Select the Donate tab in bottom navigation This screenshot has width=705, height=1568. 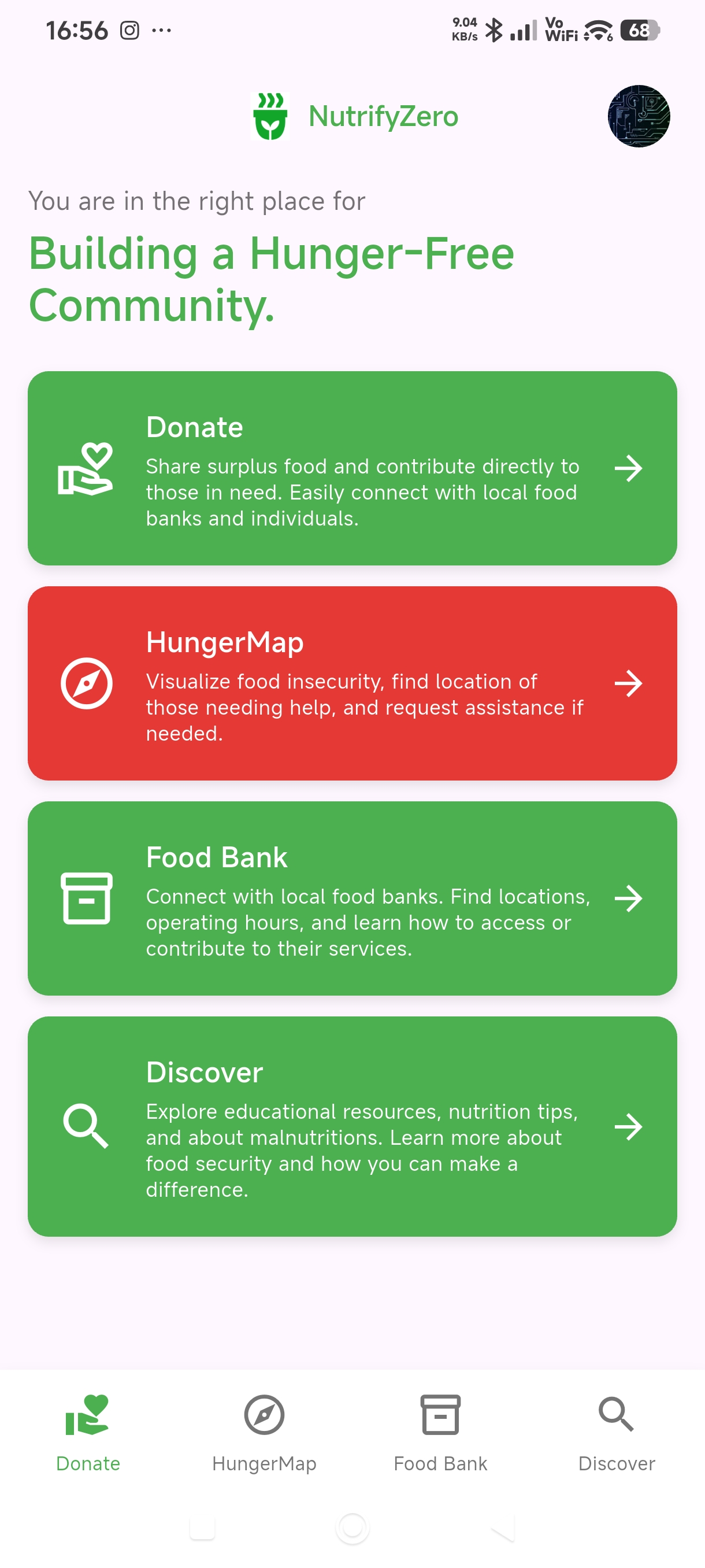pyautogui.click(x=88, y=1433)
